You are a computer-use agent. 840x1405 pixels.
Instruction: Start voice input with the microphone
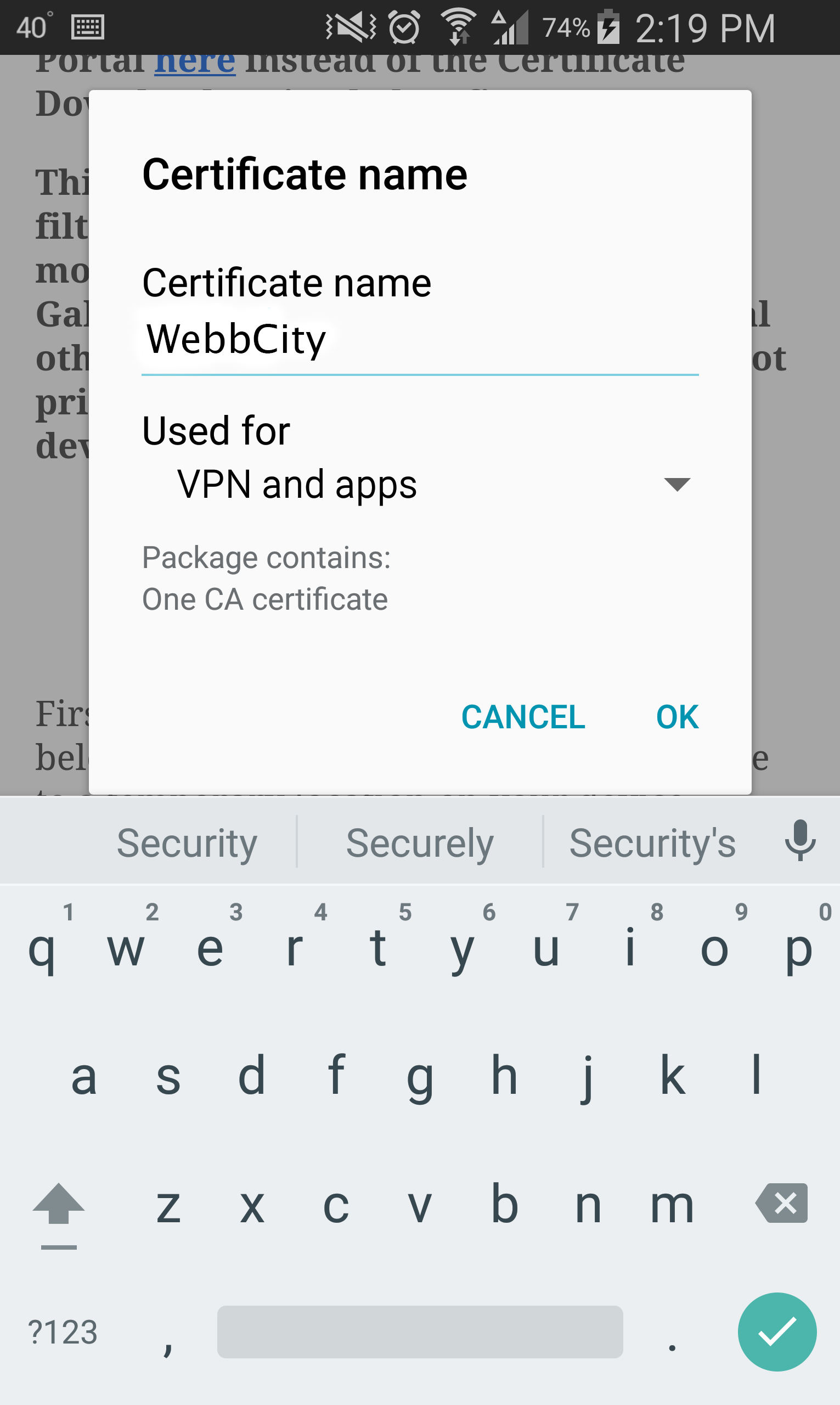pos(800,841)
